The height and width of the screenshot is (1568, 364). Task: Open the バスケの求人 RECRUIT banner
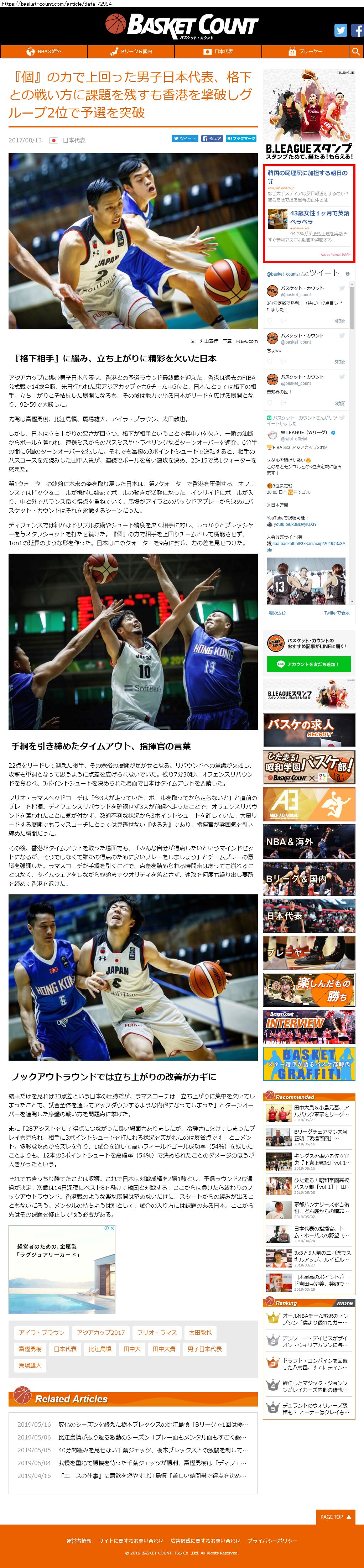coord(308,731)
